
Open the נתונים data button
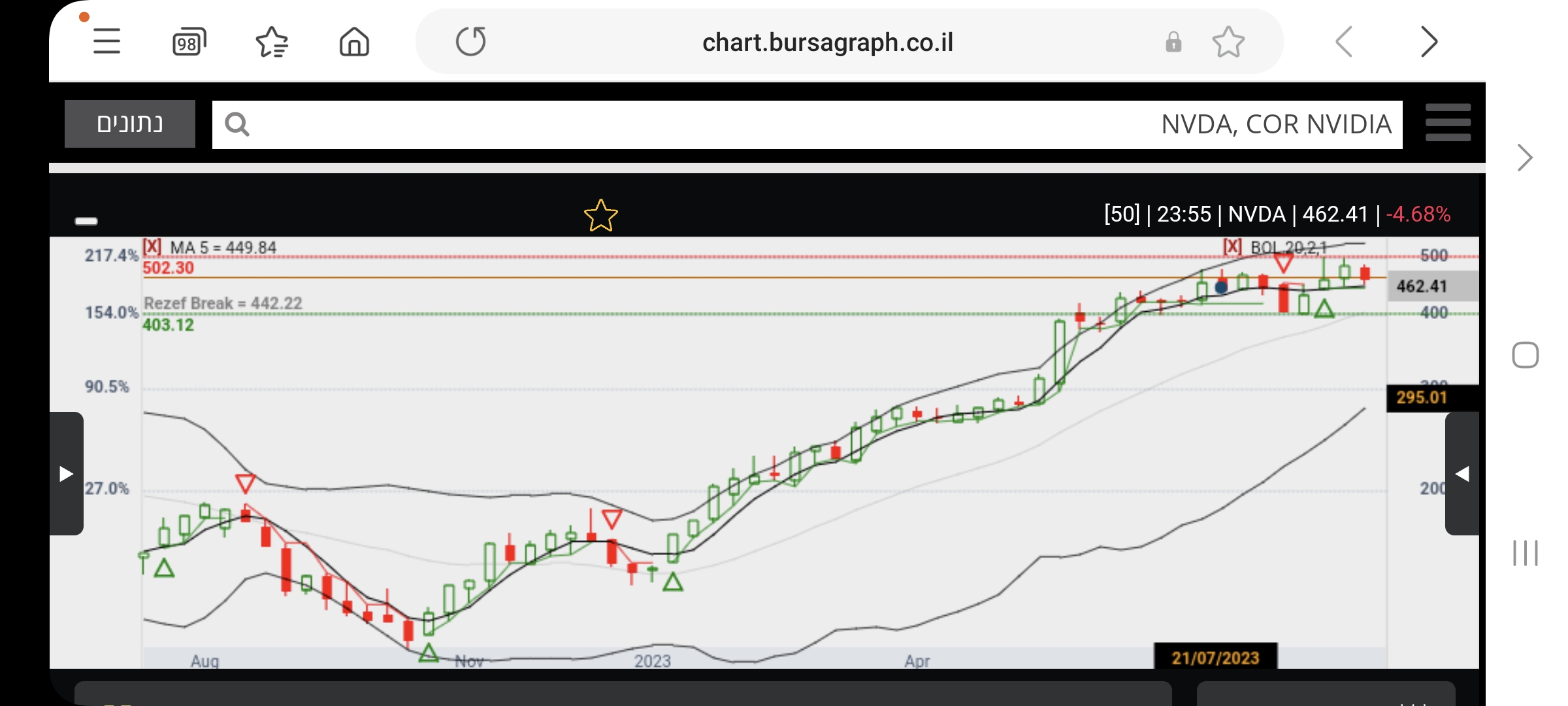tap(130, 124)
